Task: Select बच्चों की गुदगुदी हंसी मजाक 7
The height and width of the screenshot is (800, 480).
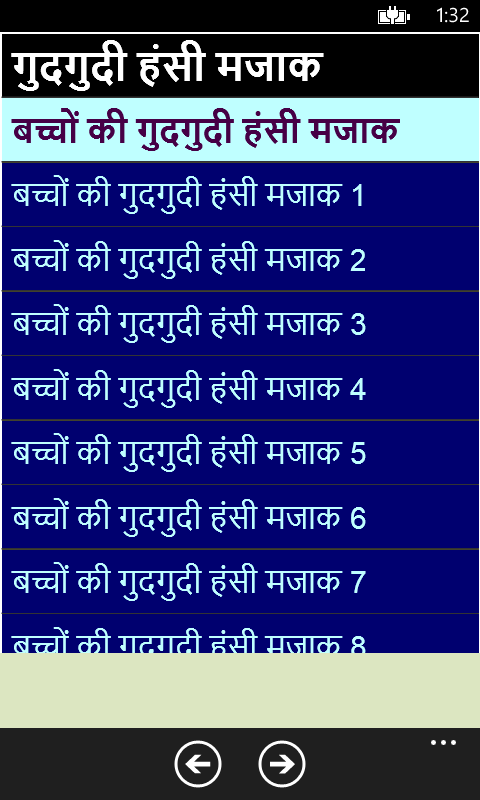Action: pyautogui.click(x=240, y=582)
